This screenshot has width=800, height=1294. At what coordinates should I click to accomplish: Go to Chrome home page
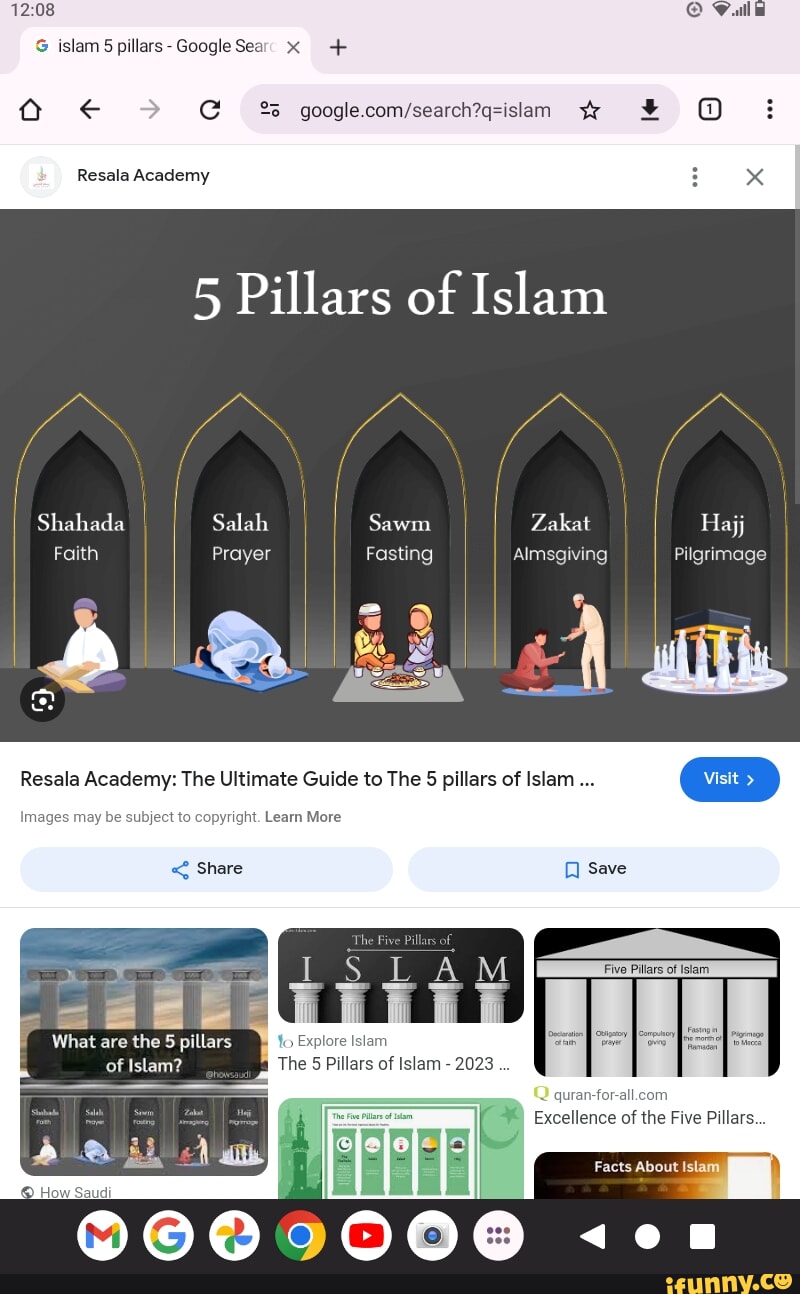pos(30,110)
